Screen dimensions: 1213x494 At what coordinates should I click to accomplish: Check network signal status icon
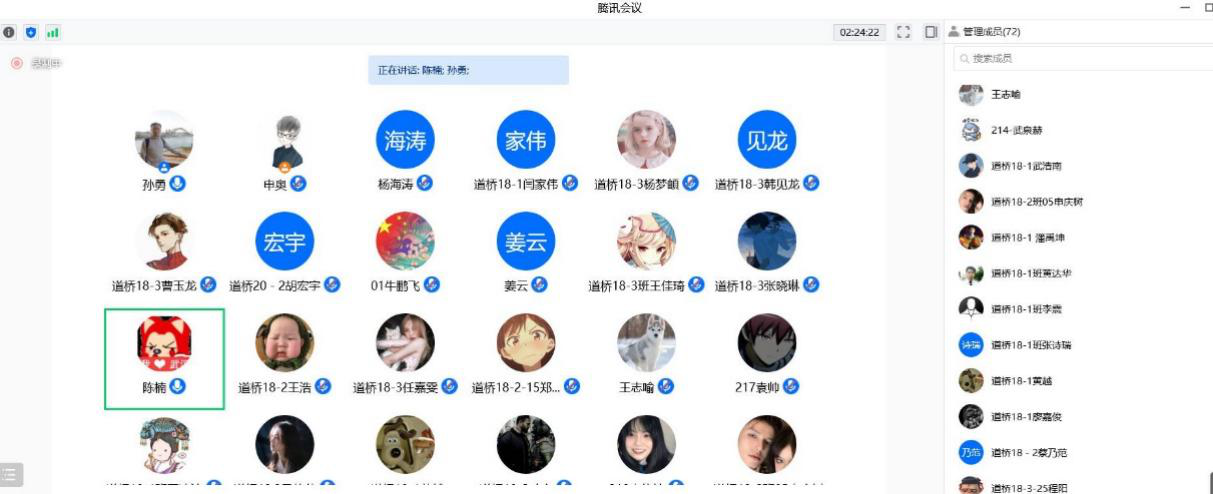[52, 32]
